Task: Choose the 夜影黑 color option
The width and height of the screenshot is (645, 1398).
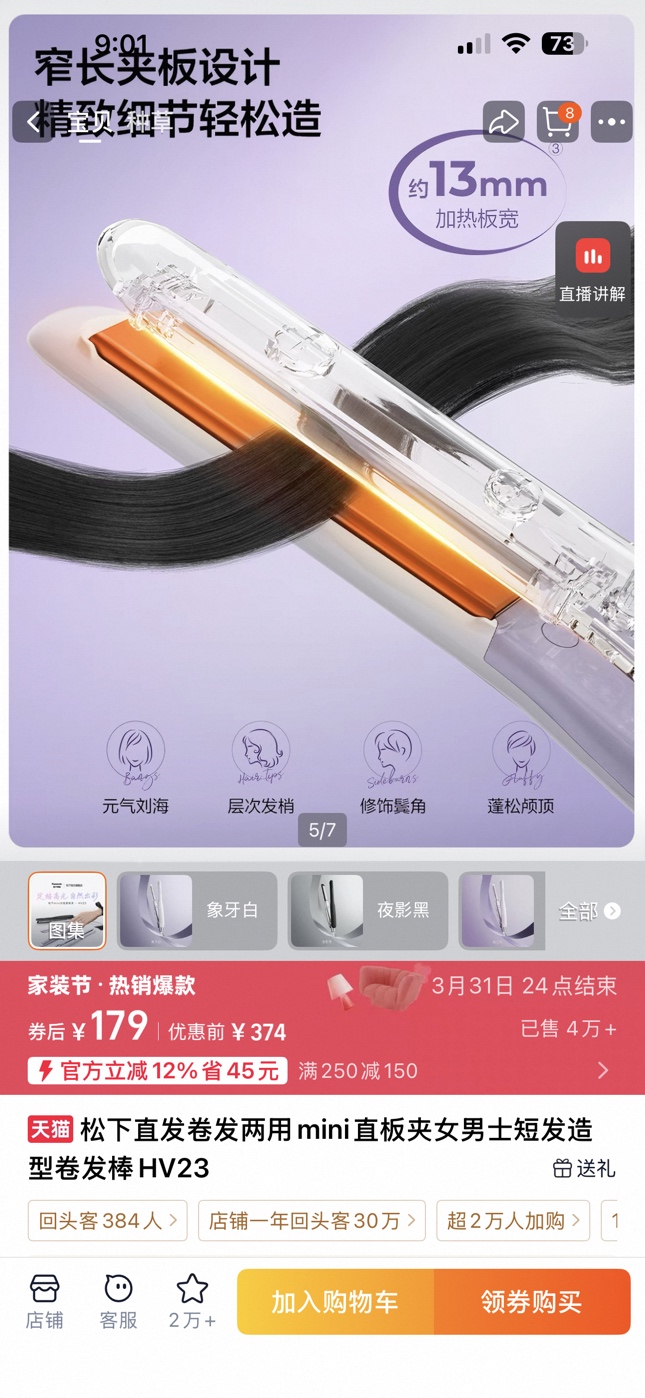Action: (x=368, y=910)
